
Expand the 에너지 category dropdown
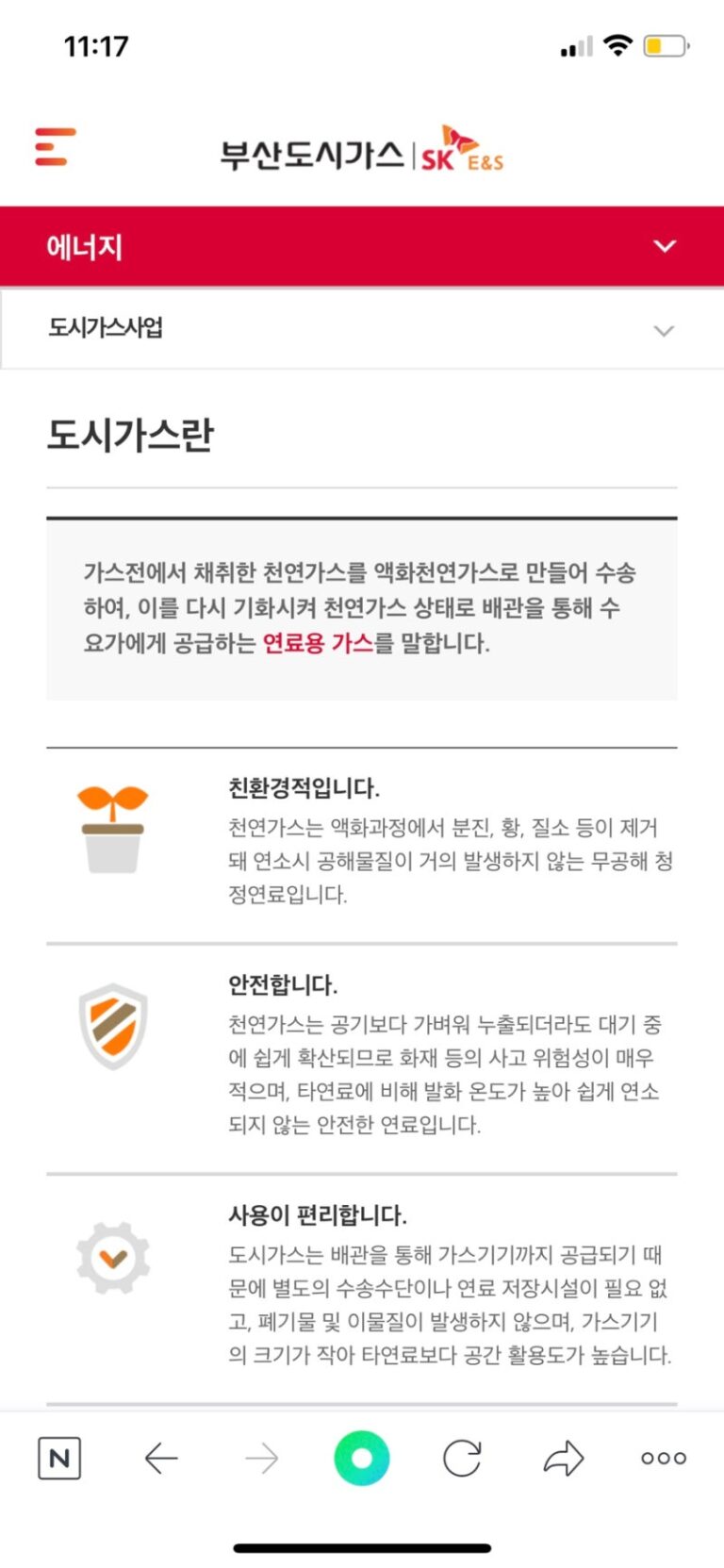click(664, 246)
